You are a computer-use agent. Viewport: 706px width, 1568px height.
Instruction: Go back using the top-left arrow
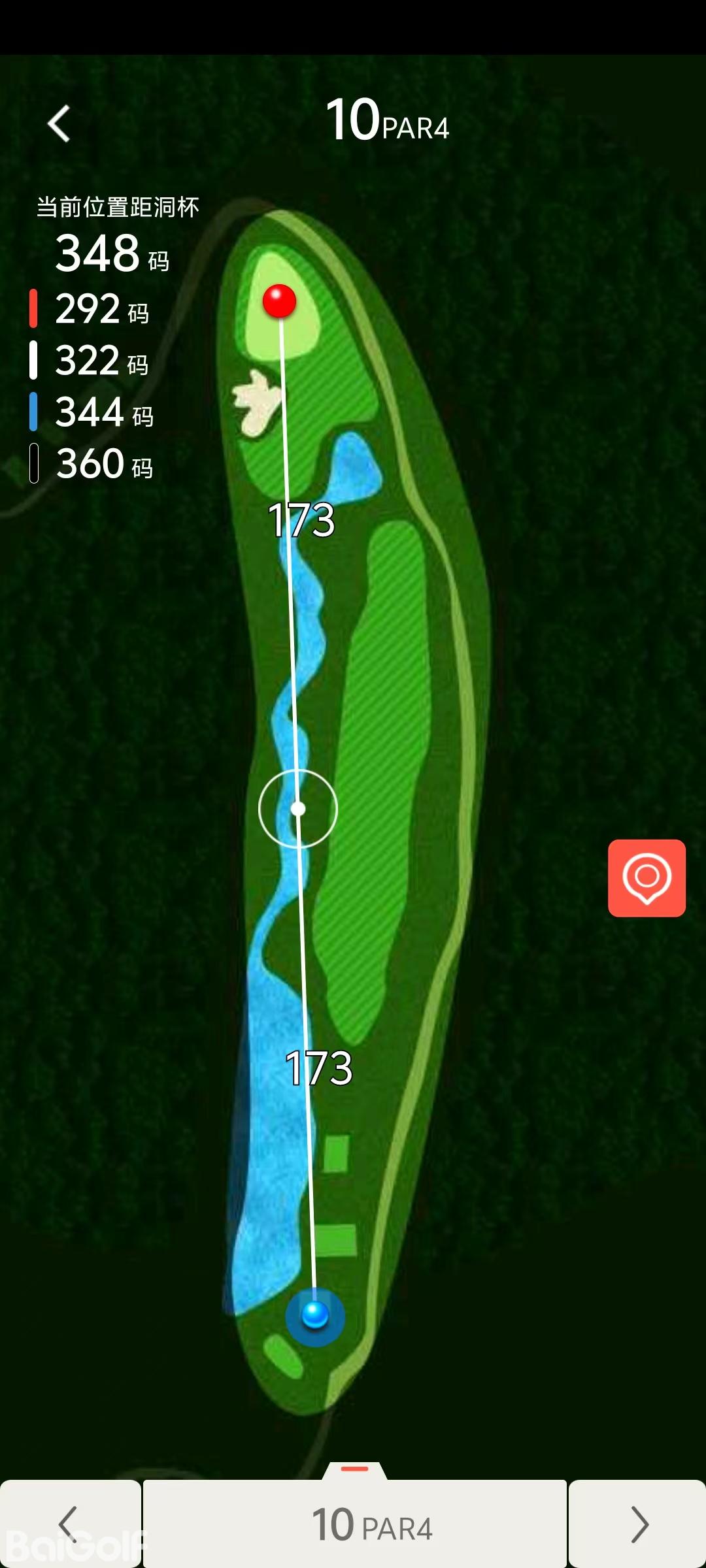(x=59, y=123)
